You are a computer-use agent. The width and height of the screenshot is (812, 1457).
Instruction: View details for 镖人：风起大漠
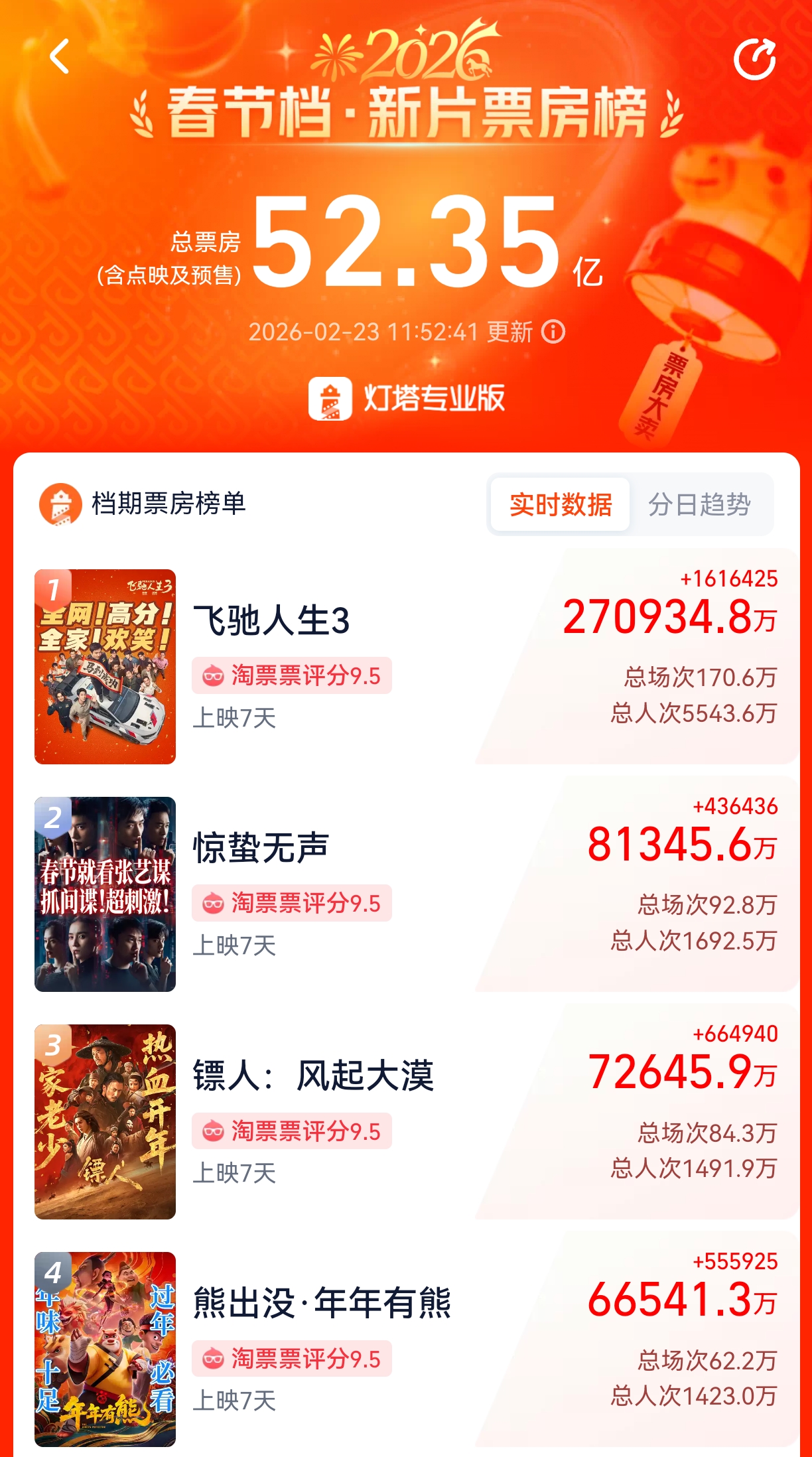coord(313,1076)
